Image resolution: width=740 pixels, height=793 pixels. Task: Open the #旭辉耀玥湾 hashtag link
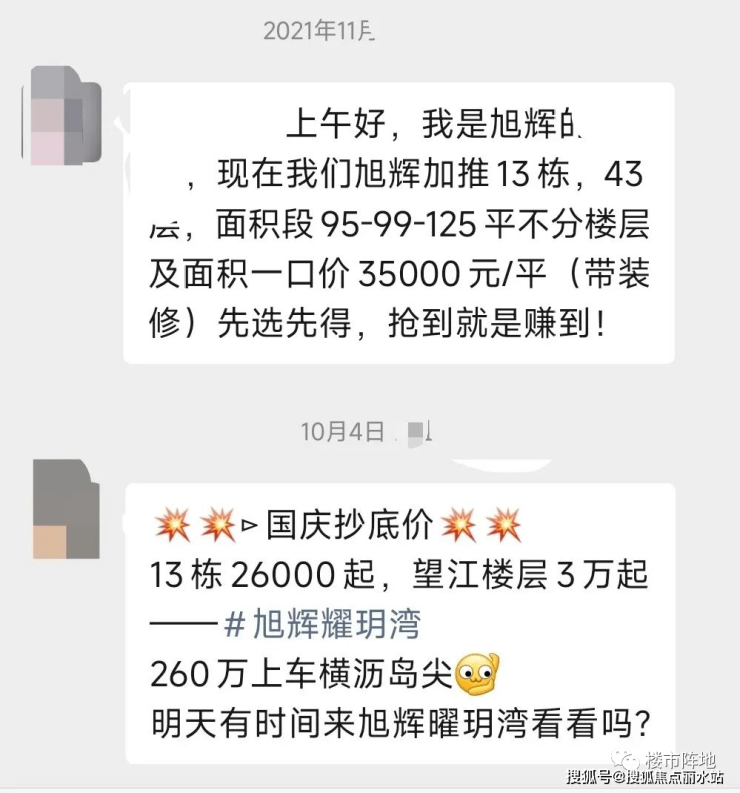click(x=323, y=626)
